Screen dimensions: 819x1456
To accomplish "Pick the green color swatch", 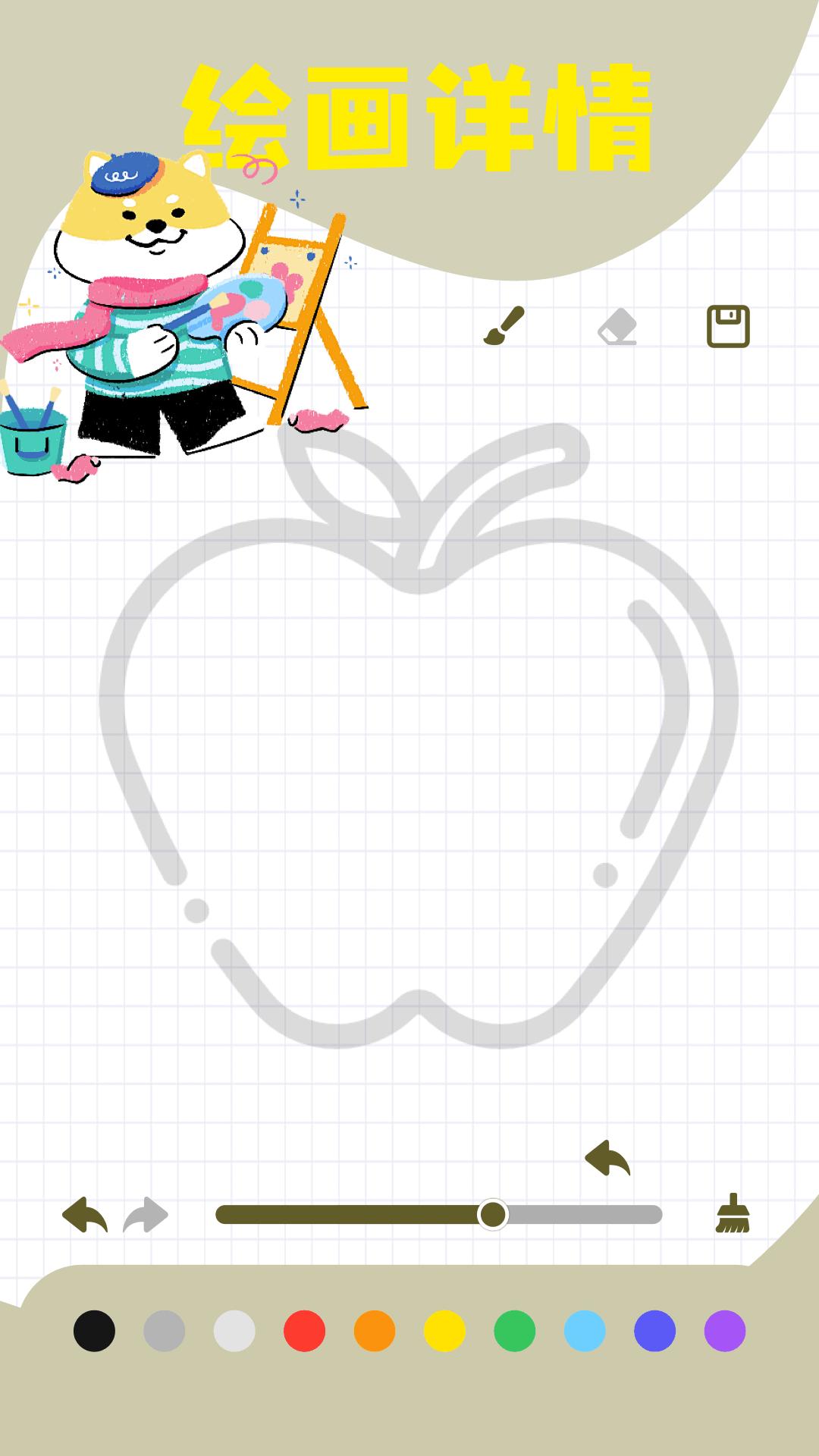I will tap(515, 1331).
